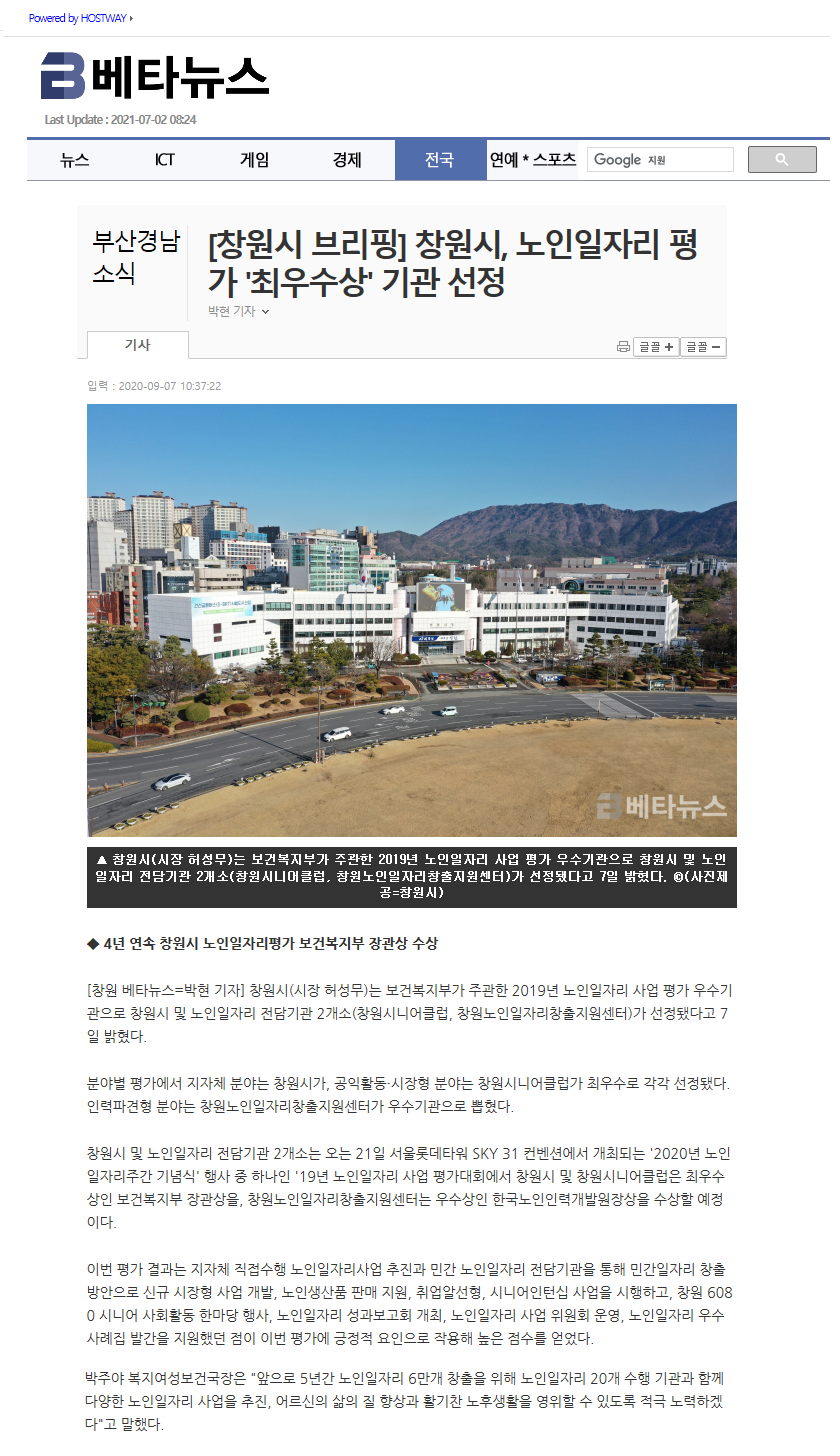Select the 전국 tab
Screen dimensions: 840x1456
pyautogui.click(x=439, y=160)
